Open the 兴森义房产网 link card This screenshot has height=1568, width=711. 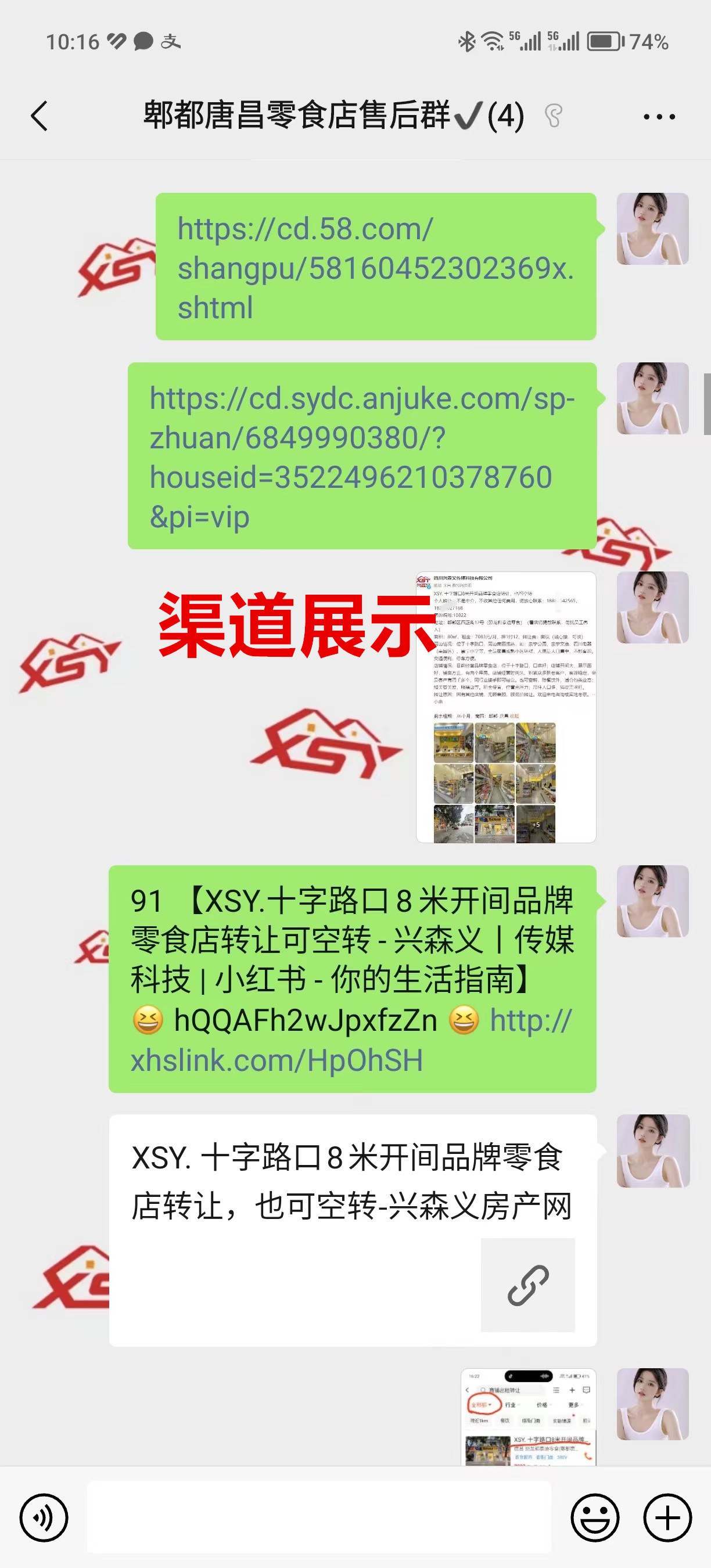(353, 1229)
